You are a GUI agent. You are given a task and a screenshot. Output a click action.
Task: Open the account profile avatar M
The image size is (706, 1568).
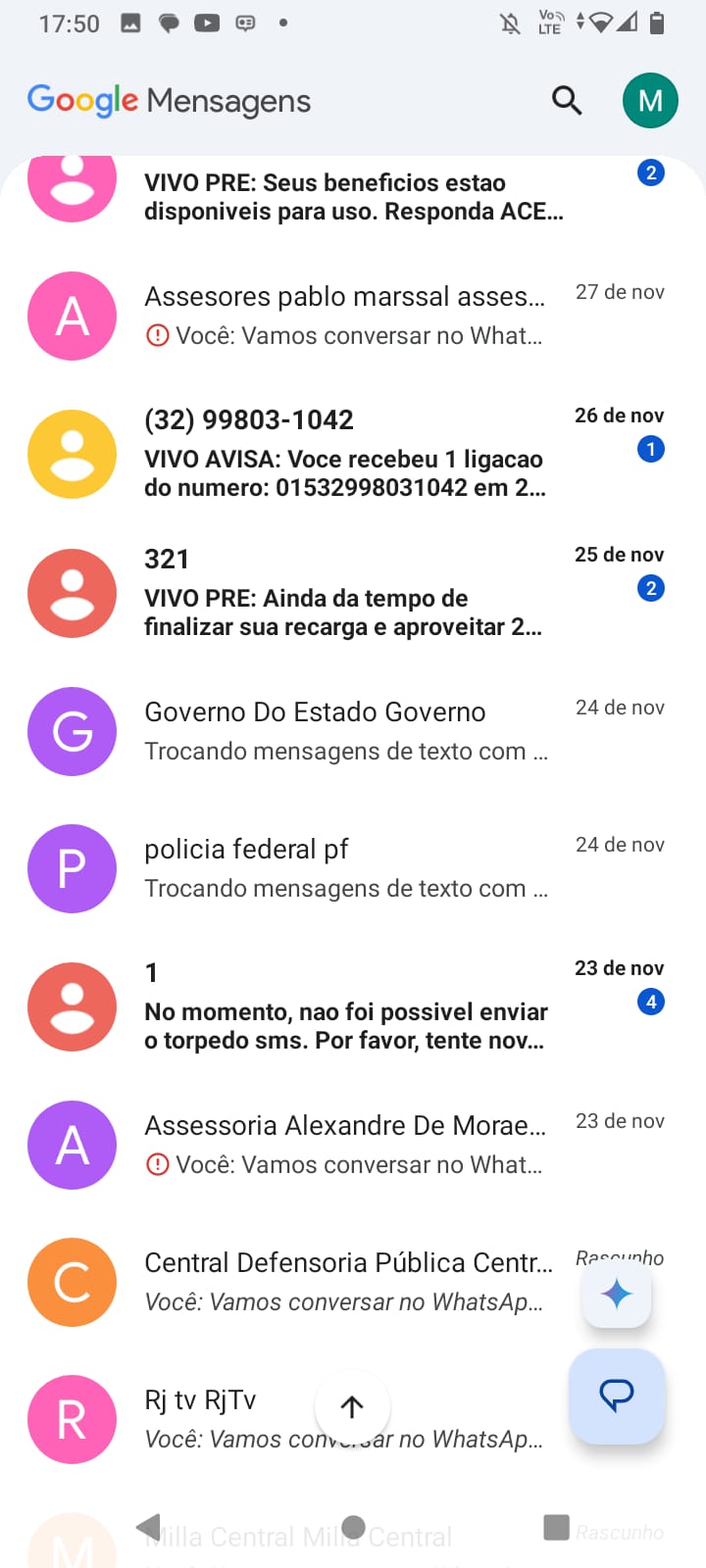[x=650, y=100]
